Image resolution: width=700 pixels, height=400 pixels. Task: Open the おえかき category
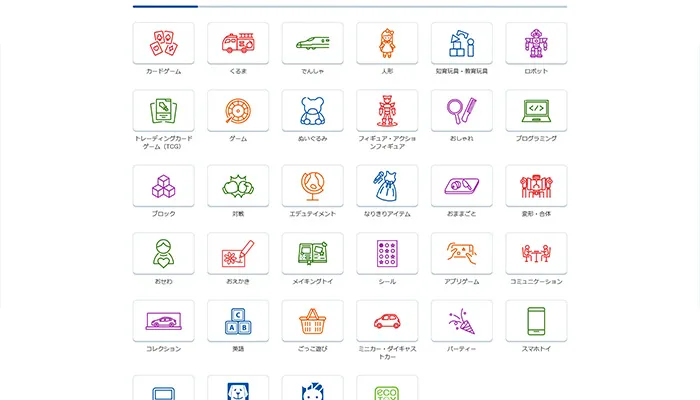pos(238,254)
